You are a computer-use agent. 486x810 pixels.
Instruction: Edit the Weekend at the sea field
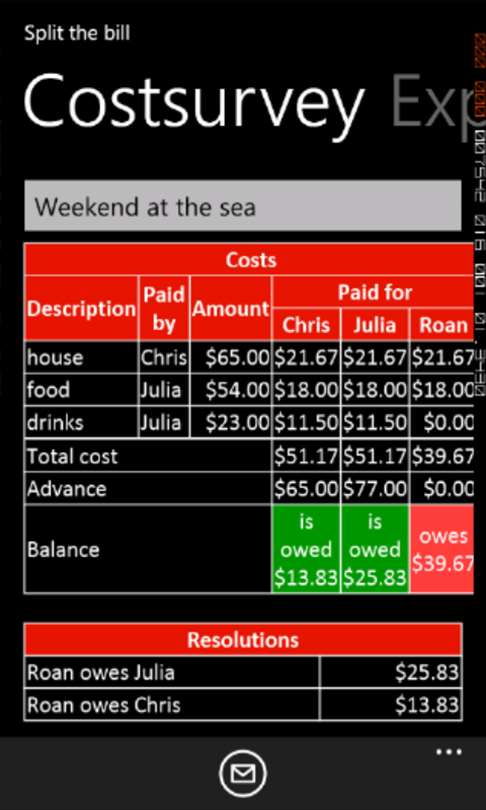[x=243, y=206]
